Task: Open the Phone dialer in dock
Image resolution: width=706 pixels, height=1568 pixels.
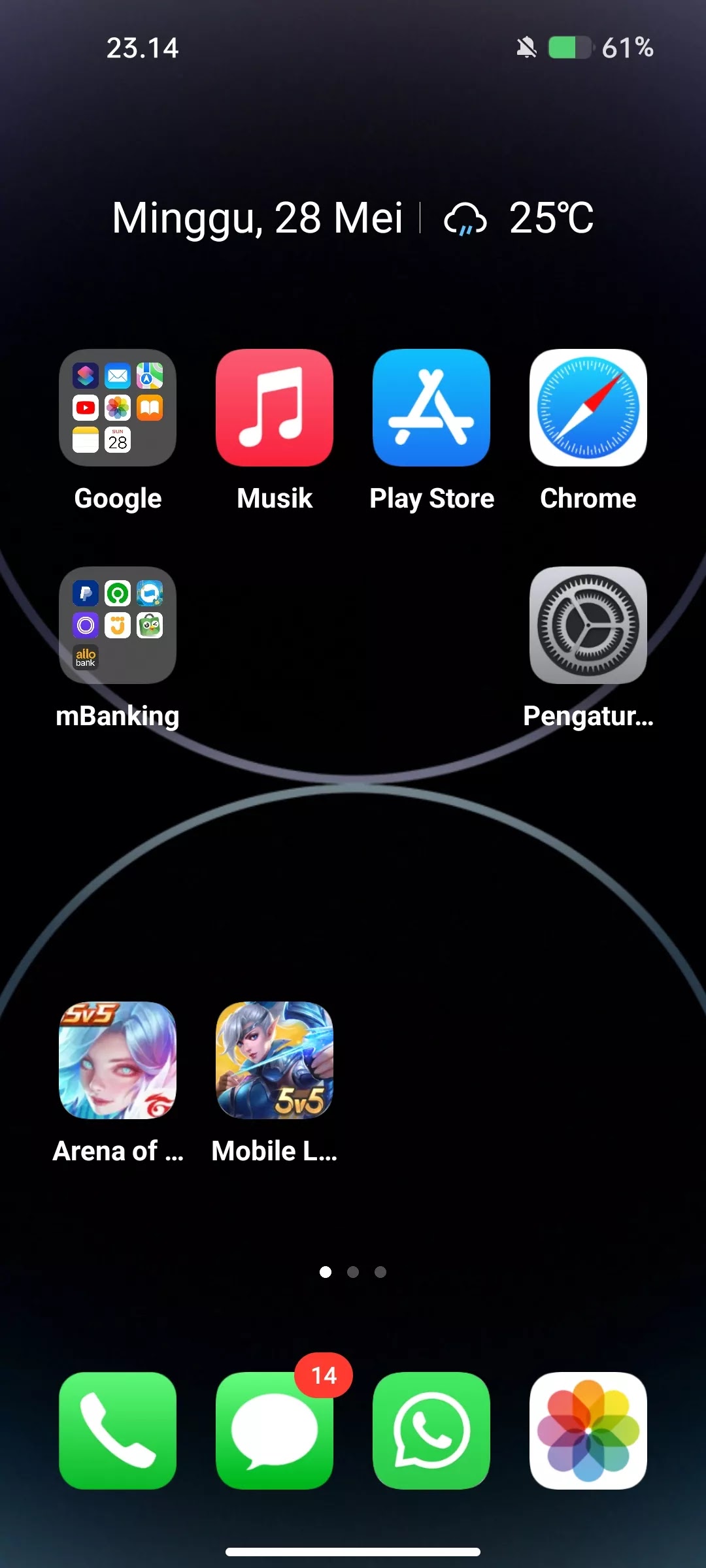Action: pyautogui.click(x=118, y=1431)
